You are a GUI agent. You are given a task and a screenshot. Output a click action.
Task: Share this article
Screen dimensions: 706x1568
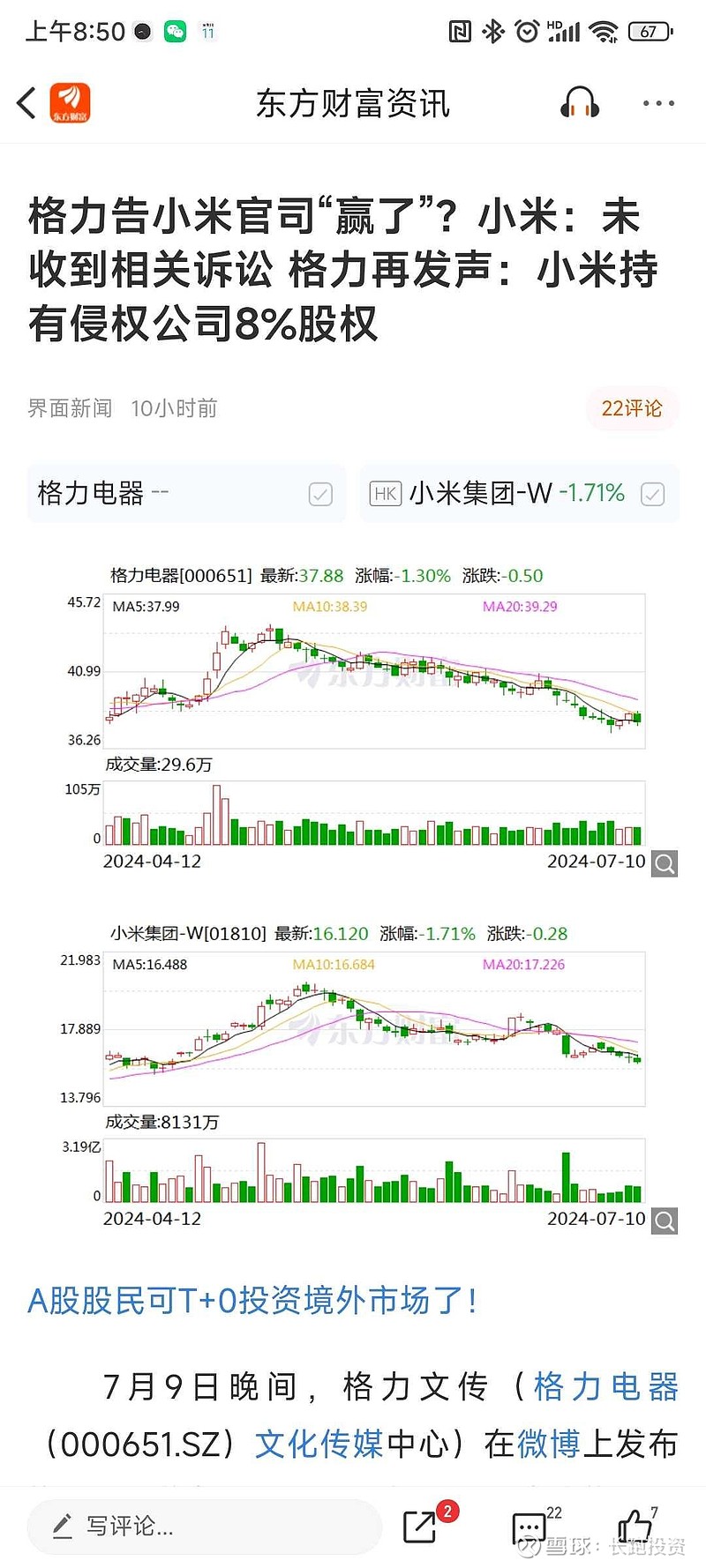420,1527
